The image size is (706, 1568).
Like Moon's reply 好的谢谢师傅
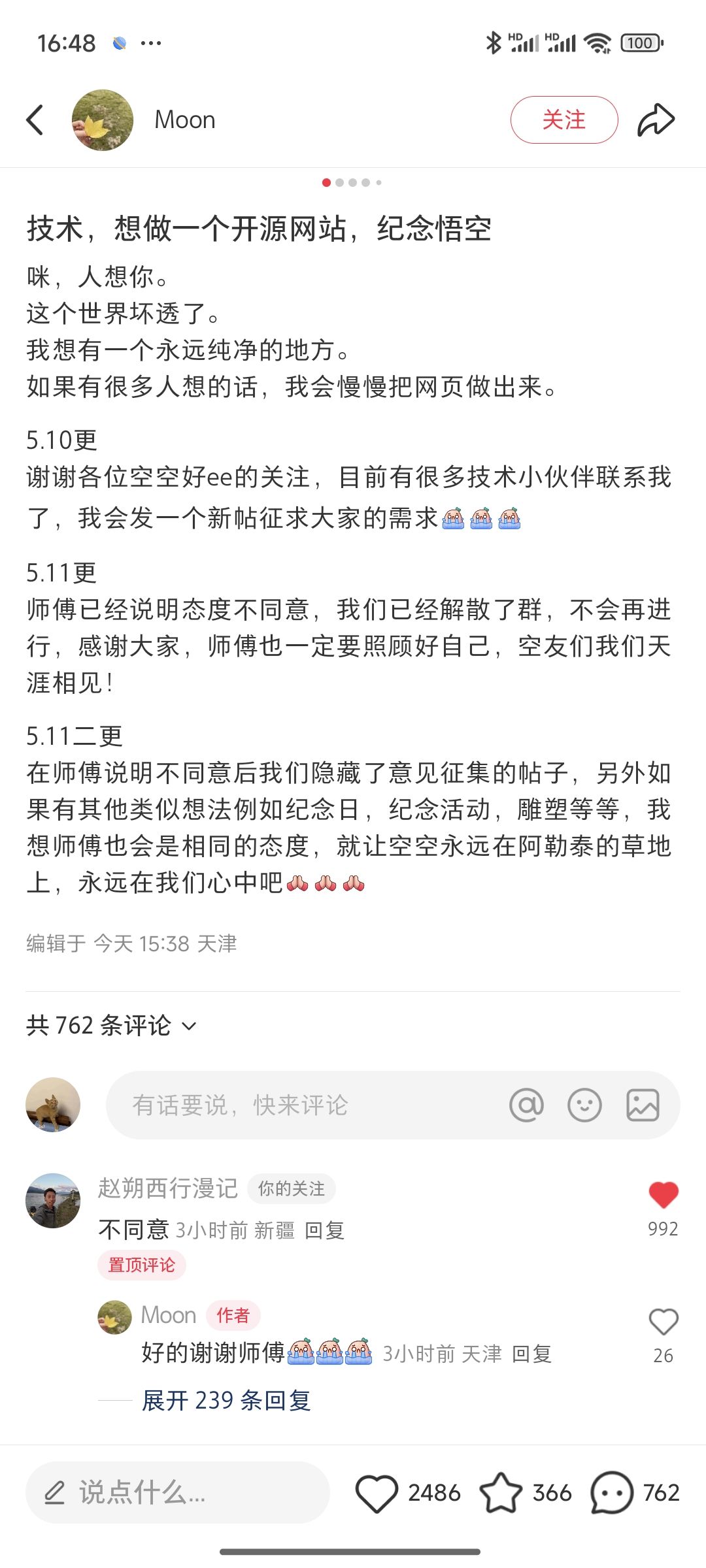[663, 1322]
